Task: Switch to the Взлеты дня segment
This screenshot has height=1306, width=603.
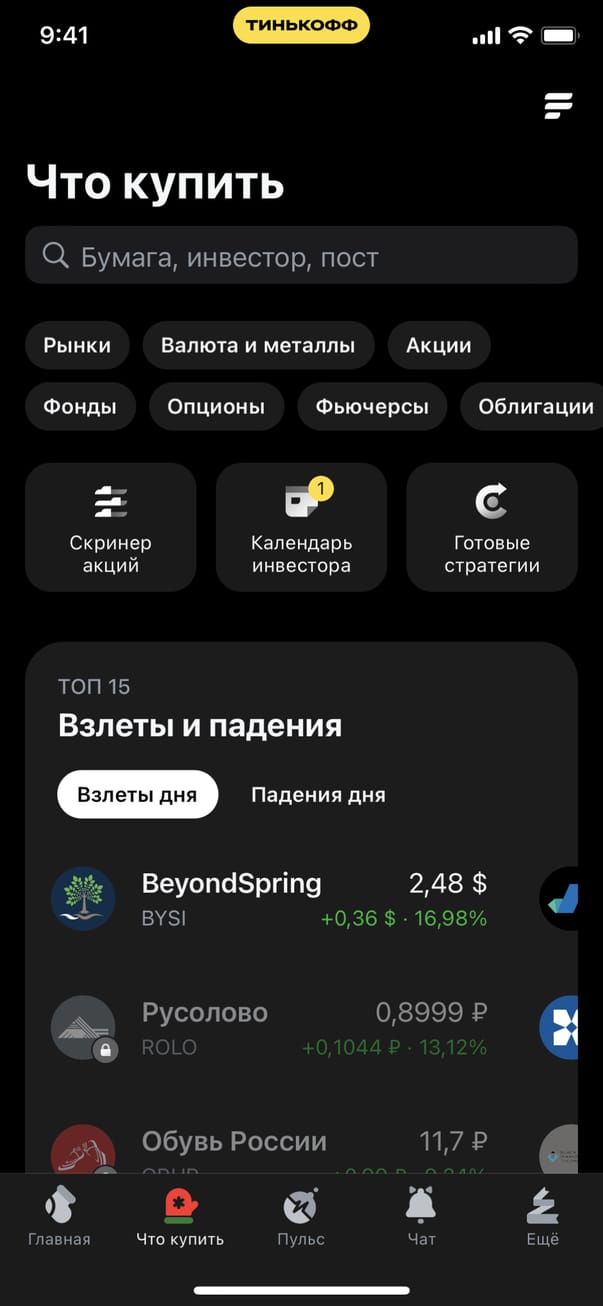Action: pyautogui.click(x=137, y=795)
